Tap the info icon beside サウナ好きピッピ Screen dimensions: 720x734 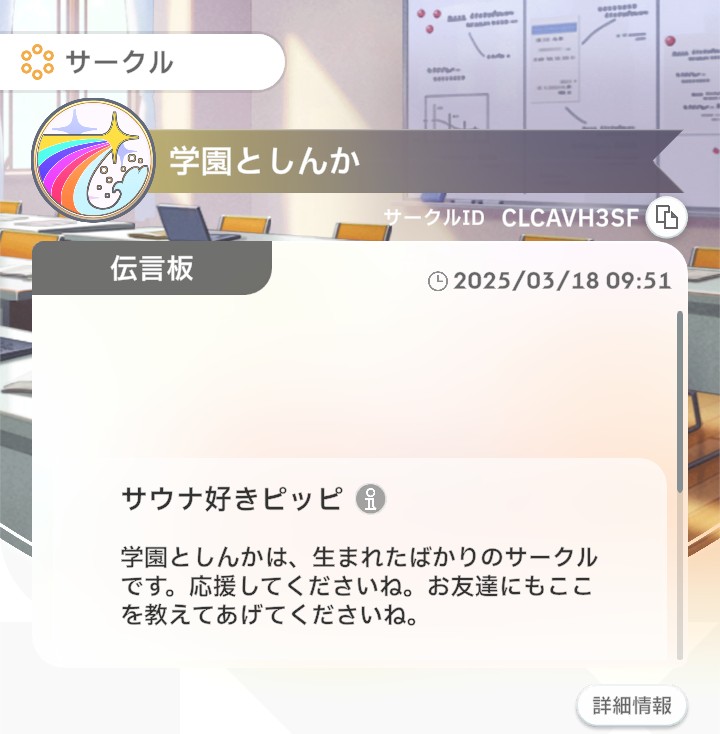(x=371, y=499)
